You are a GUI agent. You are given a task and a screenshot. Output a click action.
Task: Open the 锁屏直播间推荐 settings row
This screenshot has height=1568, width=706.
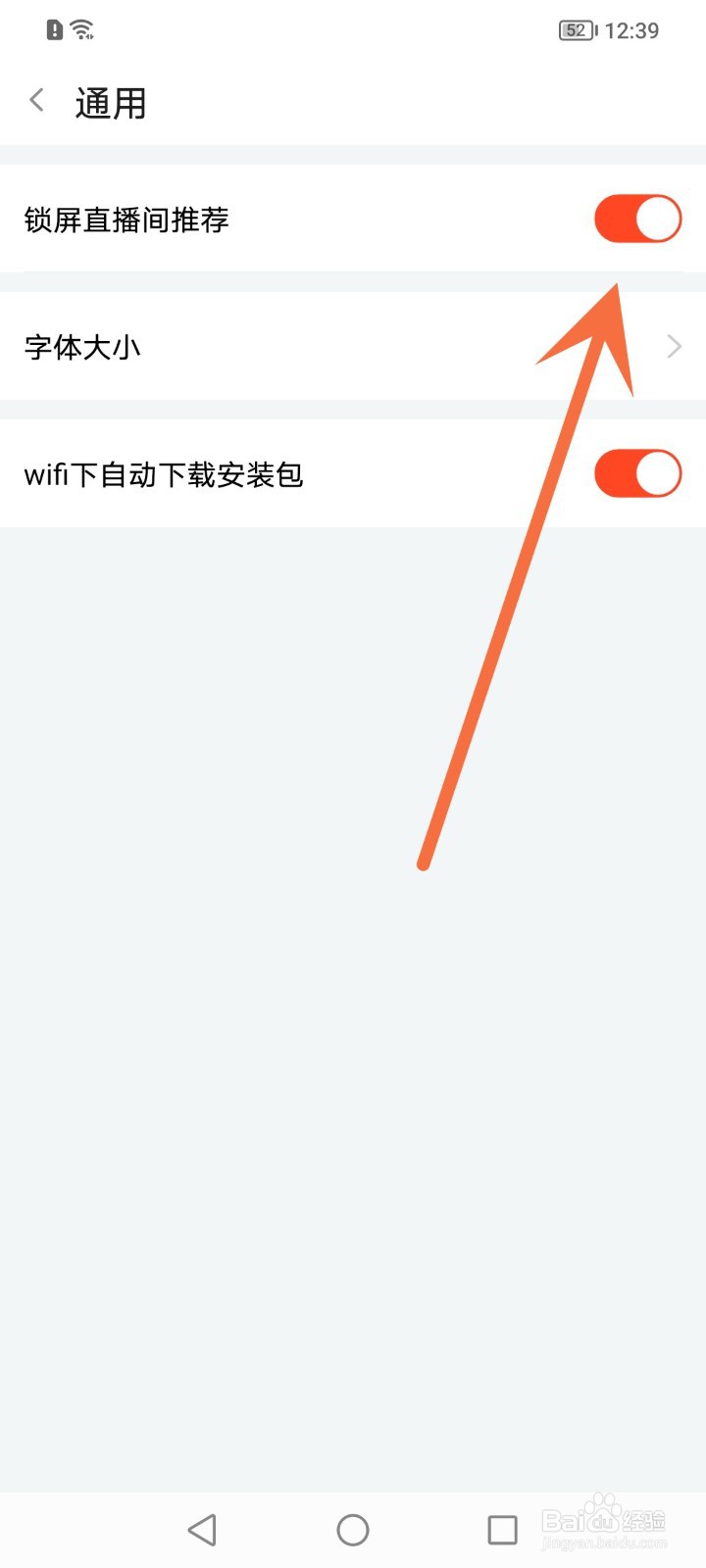coord(294,220)
